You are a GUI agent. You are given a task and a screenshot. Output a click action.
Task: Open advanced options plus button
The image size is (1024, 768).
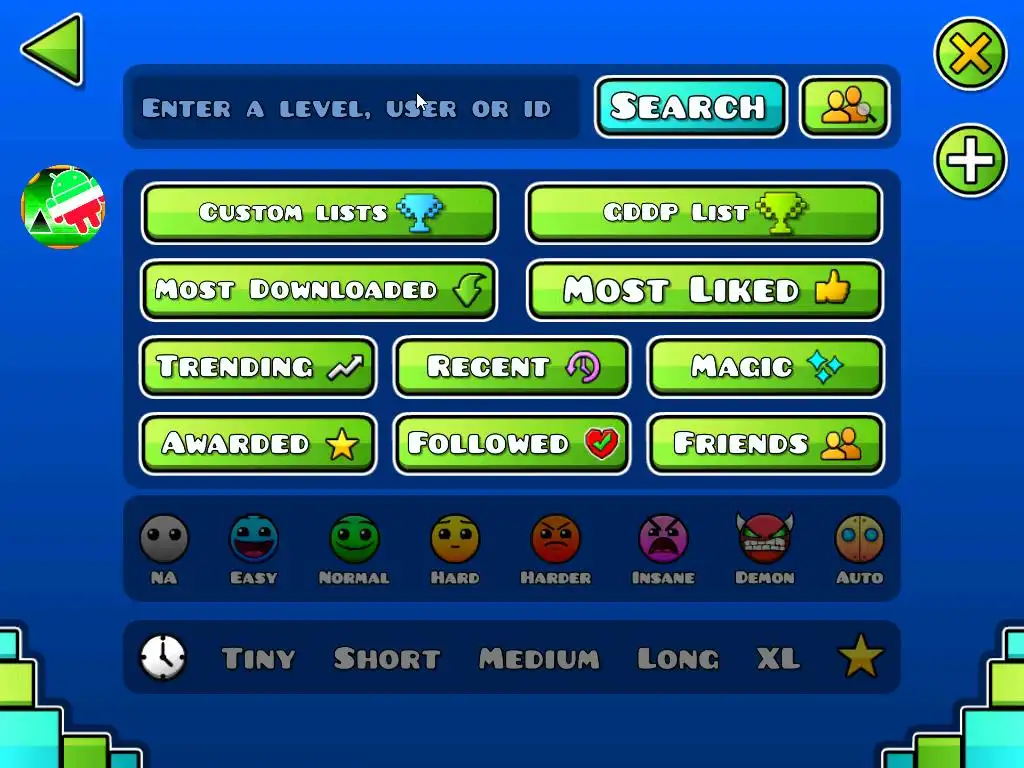click(x=969, y=160)
